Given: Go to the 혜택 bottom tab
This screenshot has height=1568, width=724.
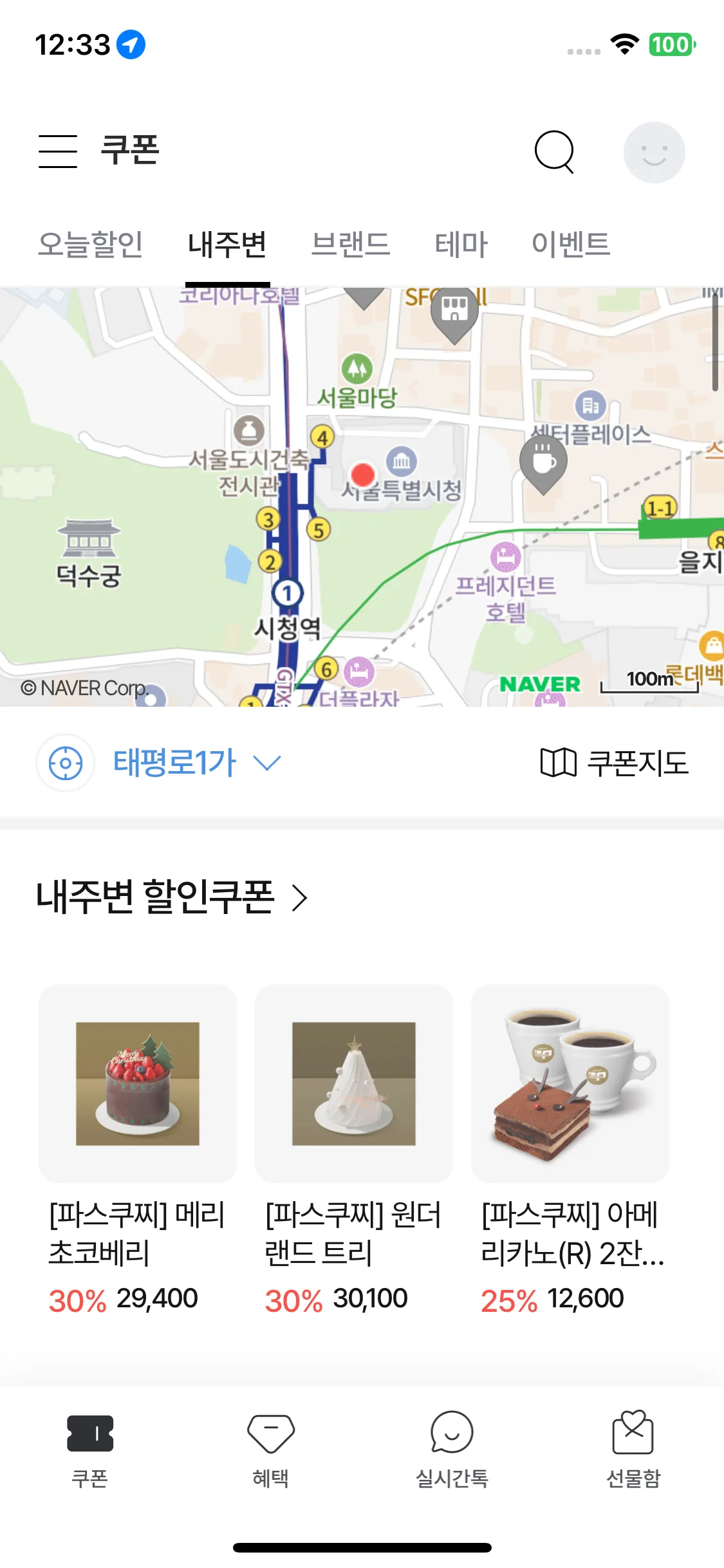Looking at the screenshot, I should (271, 1449).
